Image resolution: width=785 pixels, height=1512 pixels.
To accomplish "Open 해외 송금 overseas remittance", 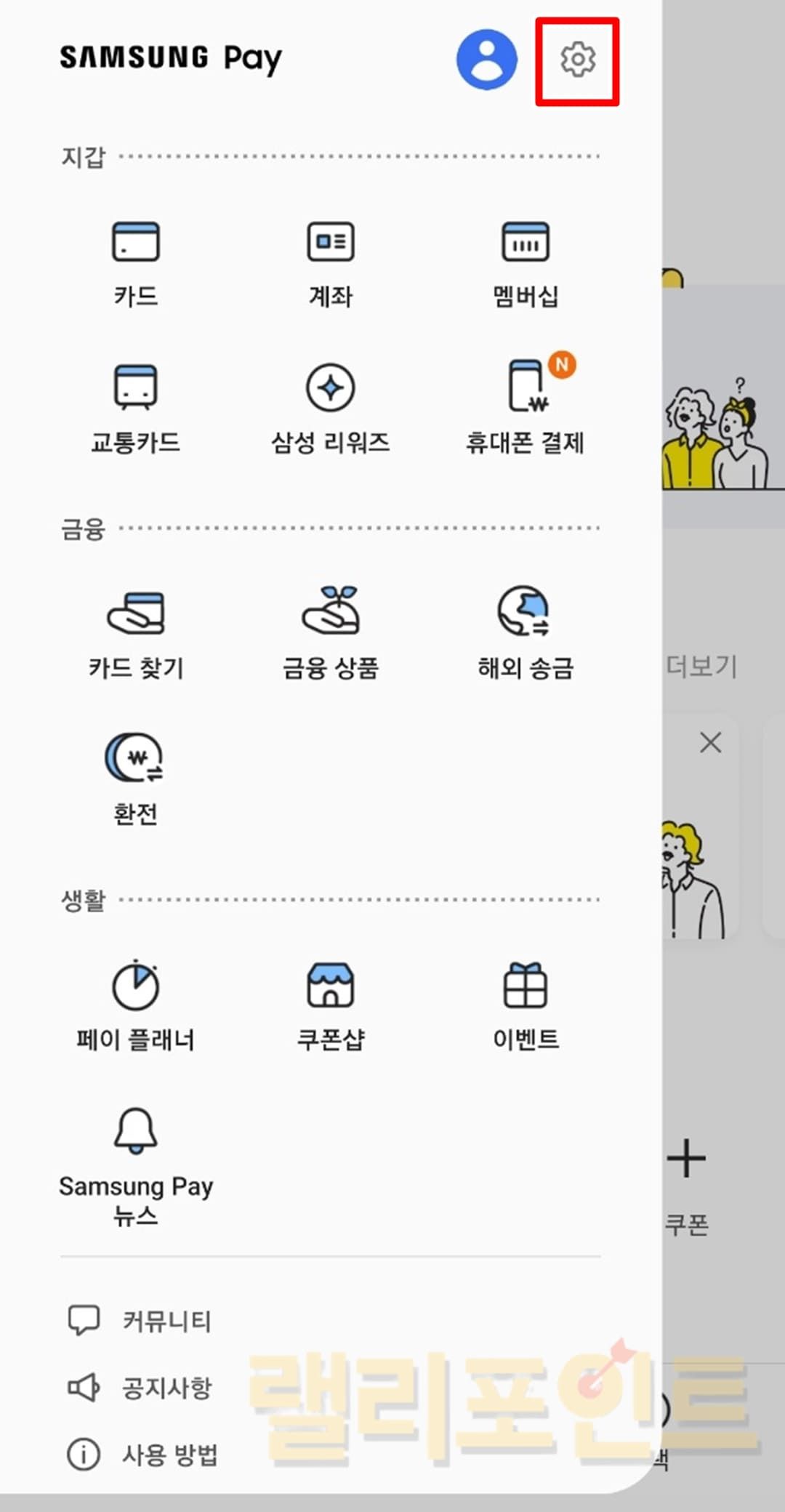I will [x=526, y=634].
